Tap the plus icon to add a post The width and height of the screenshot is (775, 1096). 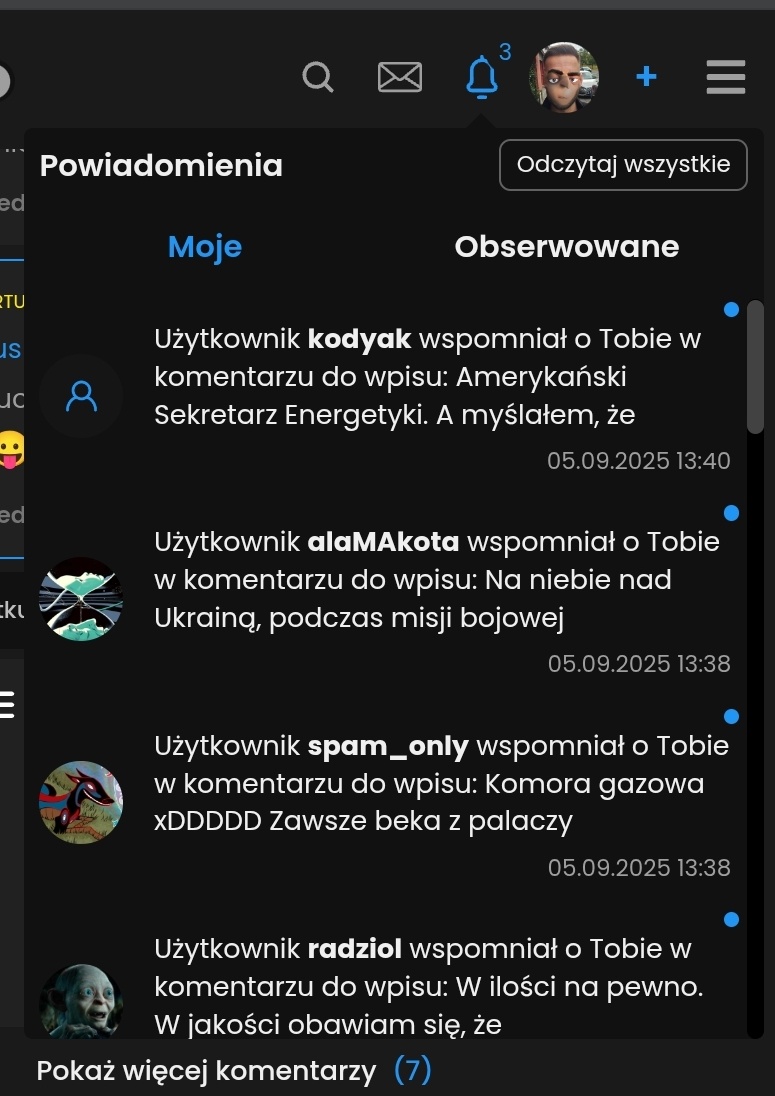click(646, 77)
